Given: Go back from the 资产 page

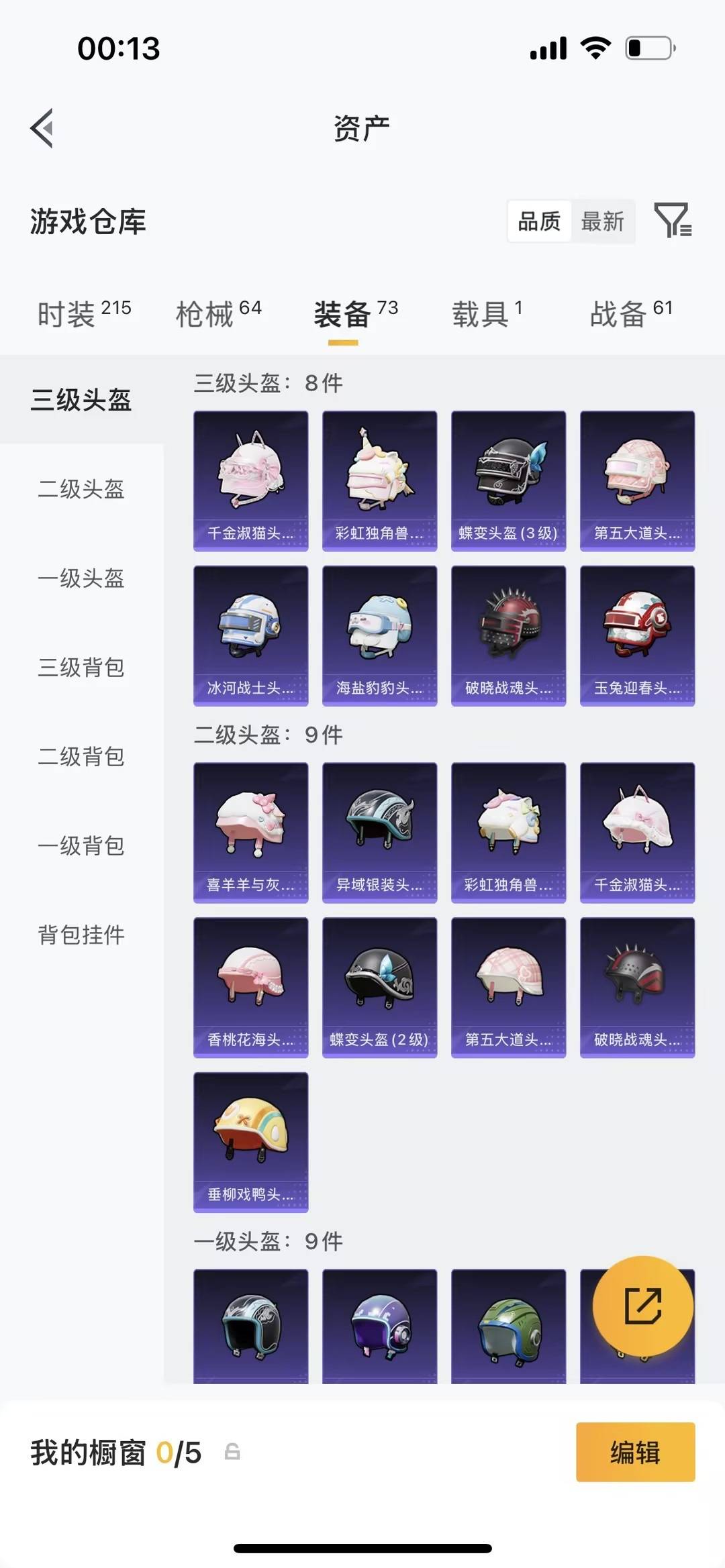Looking at the screenshot, I should pyautogui.click(x=42, y=127).
